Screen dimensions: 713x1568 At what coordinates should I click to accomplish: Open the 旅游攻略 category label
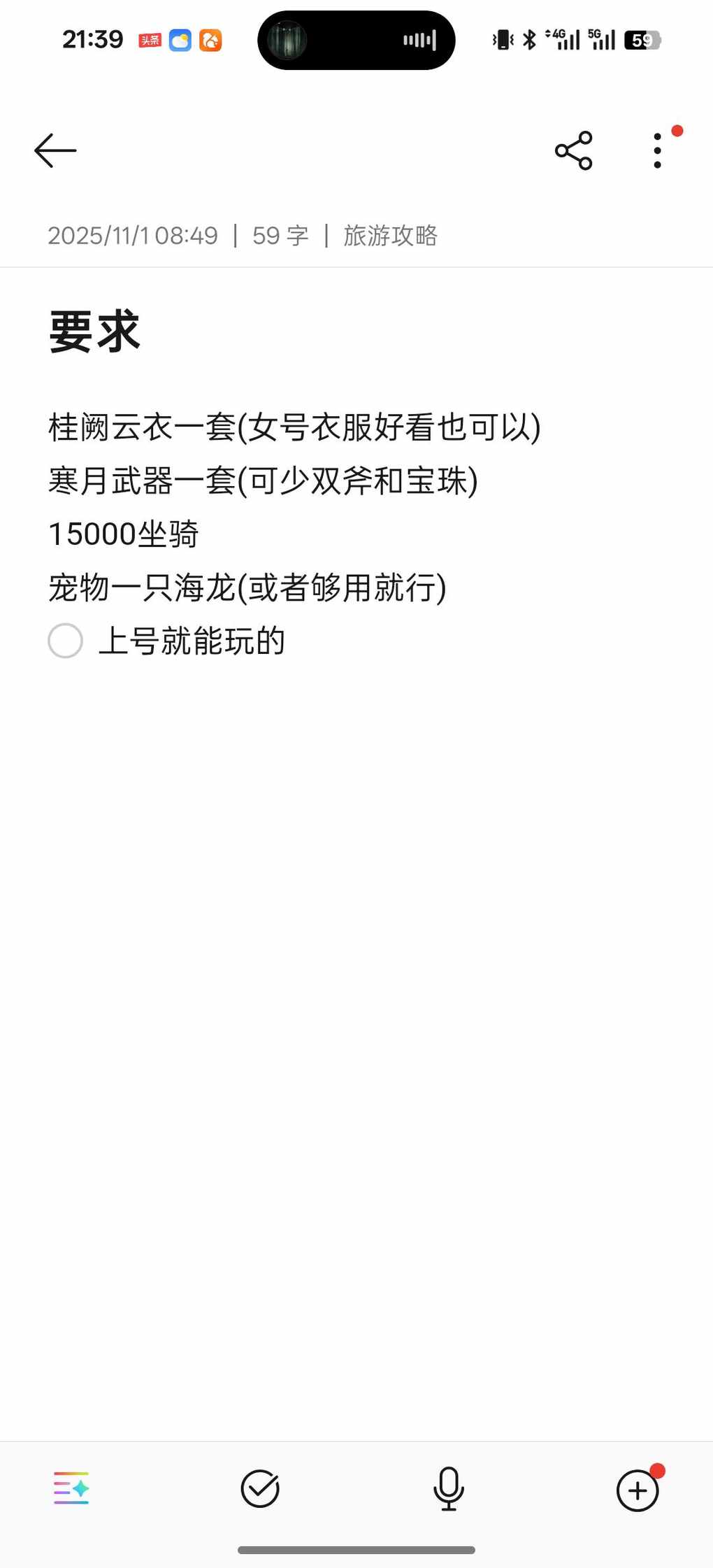pos(390,236)
